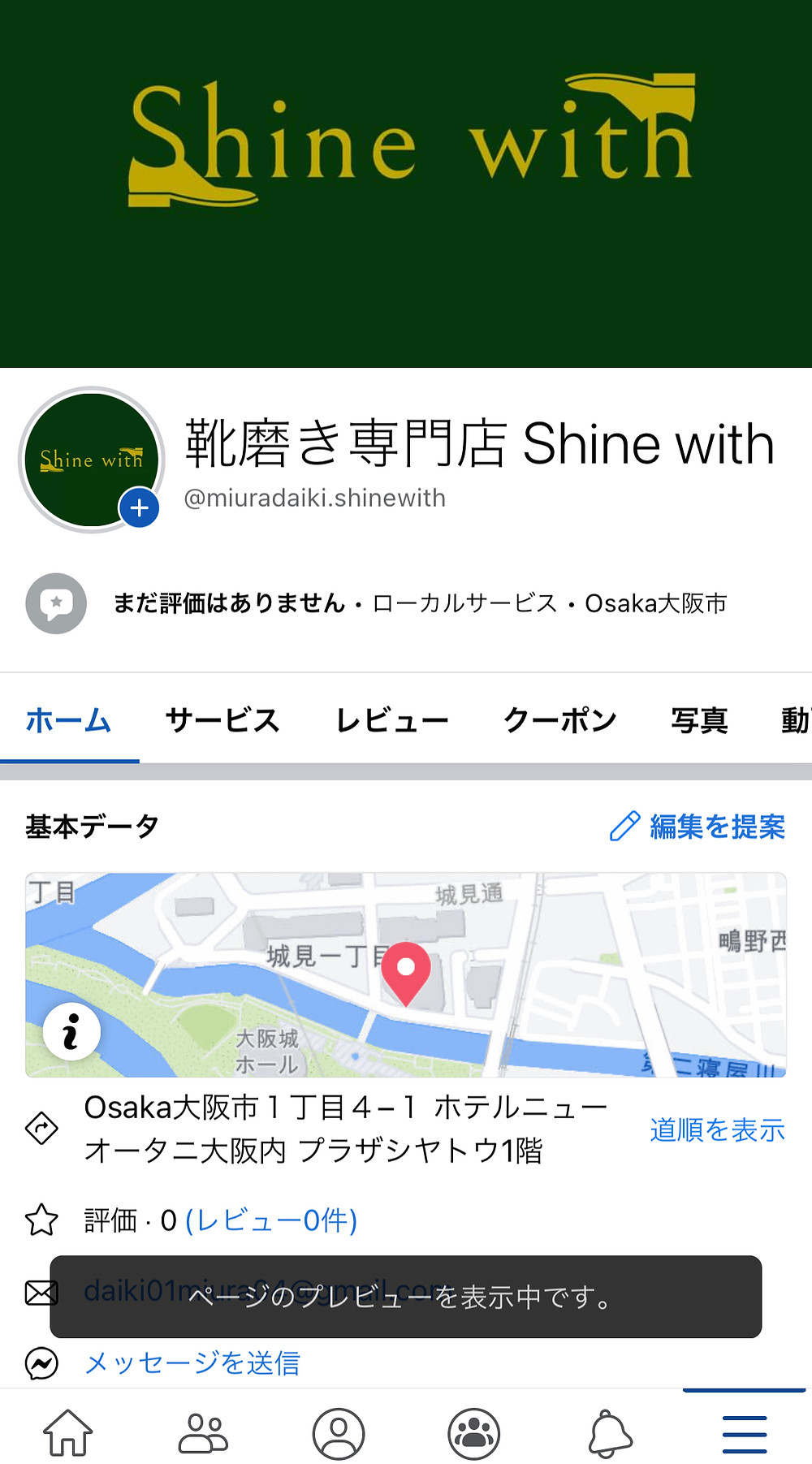812x1464 pixels.
Task: Tap 編集を提案 to suggest edits
Action: coord(698,827)
